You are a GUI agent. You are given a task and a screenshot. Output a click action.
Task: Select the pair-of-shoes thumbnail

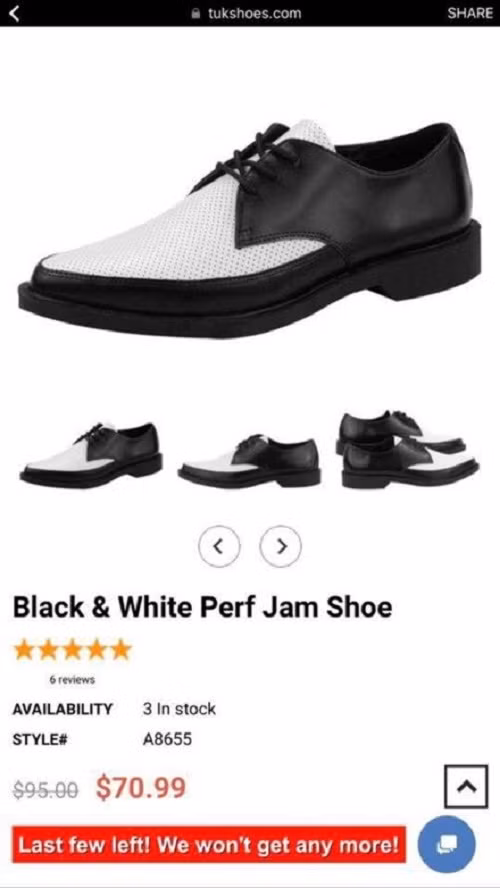[x=410, y=450]
